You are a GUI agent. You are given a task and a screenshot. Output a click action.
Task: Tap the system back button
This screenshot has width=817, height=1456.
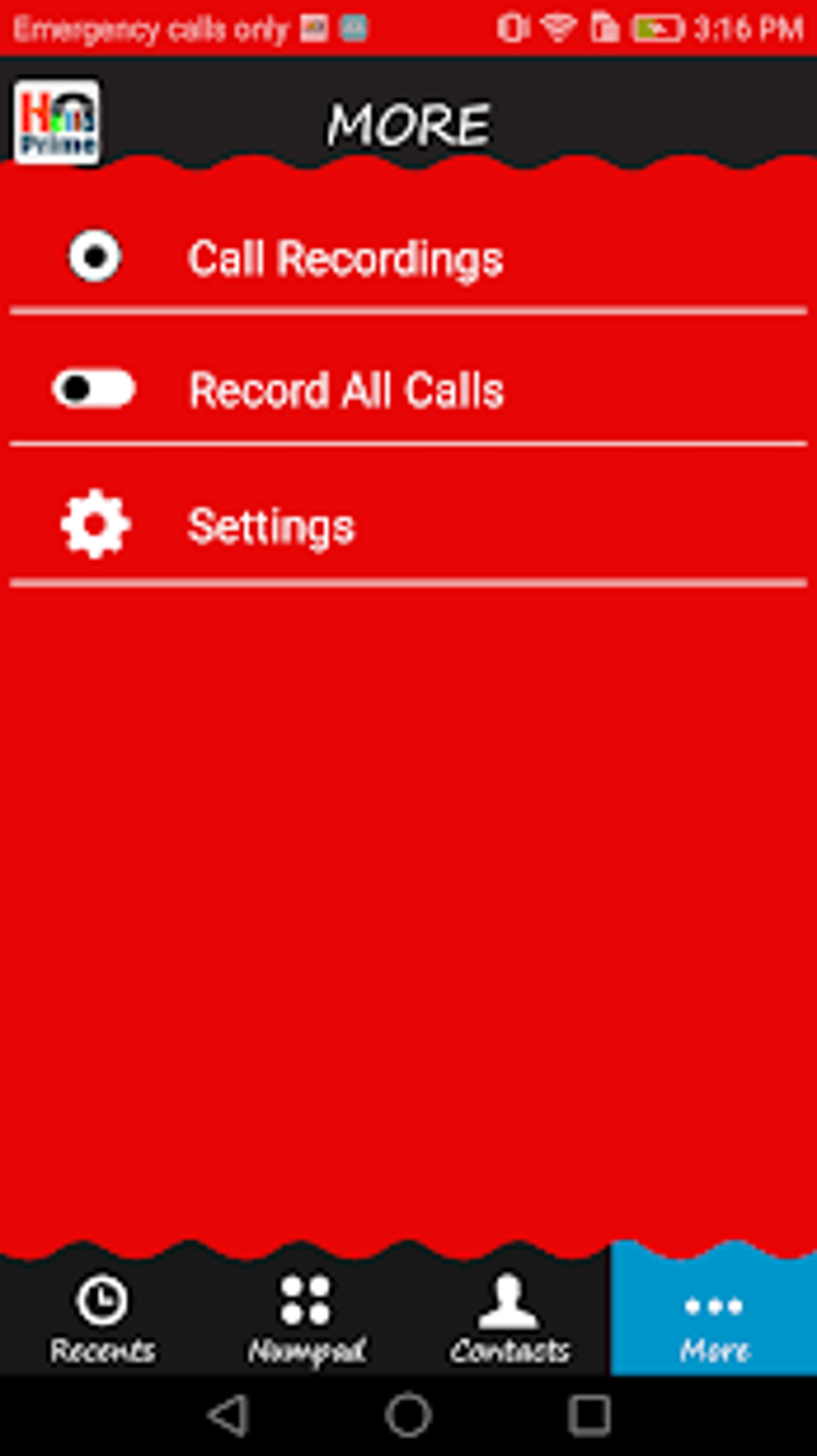tap(228, 1415)
